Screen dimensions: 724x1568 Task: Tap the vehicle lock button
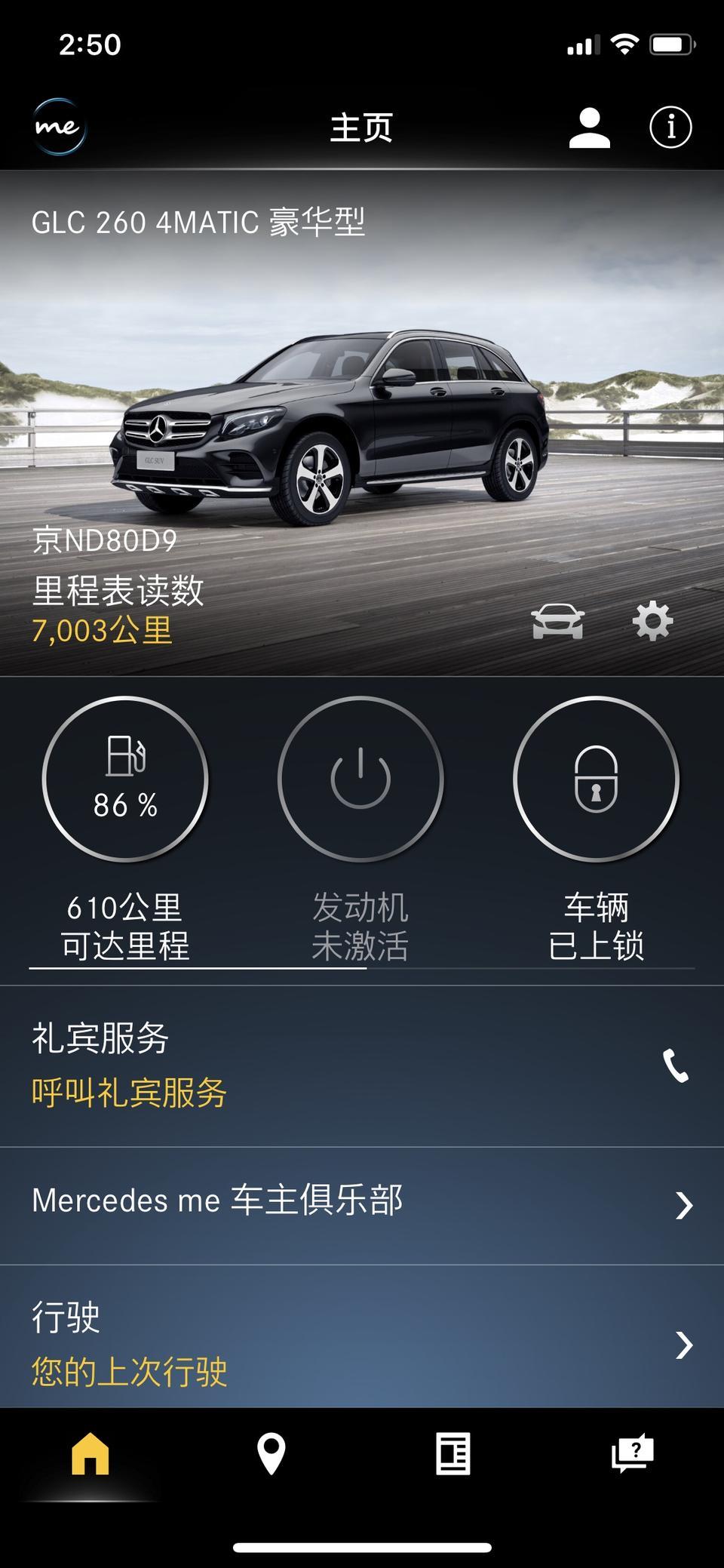point(596,779)
